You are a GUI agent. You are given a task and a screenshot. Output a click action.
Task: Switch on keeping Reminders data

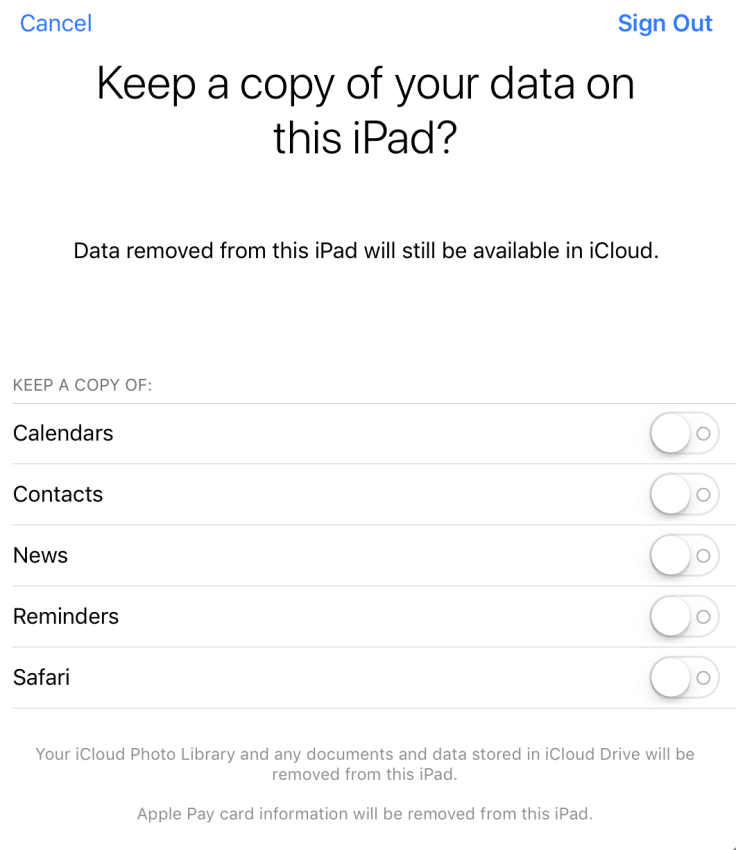[x=684, y=617]
